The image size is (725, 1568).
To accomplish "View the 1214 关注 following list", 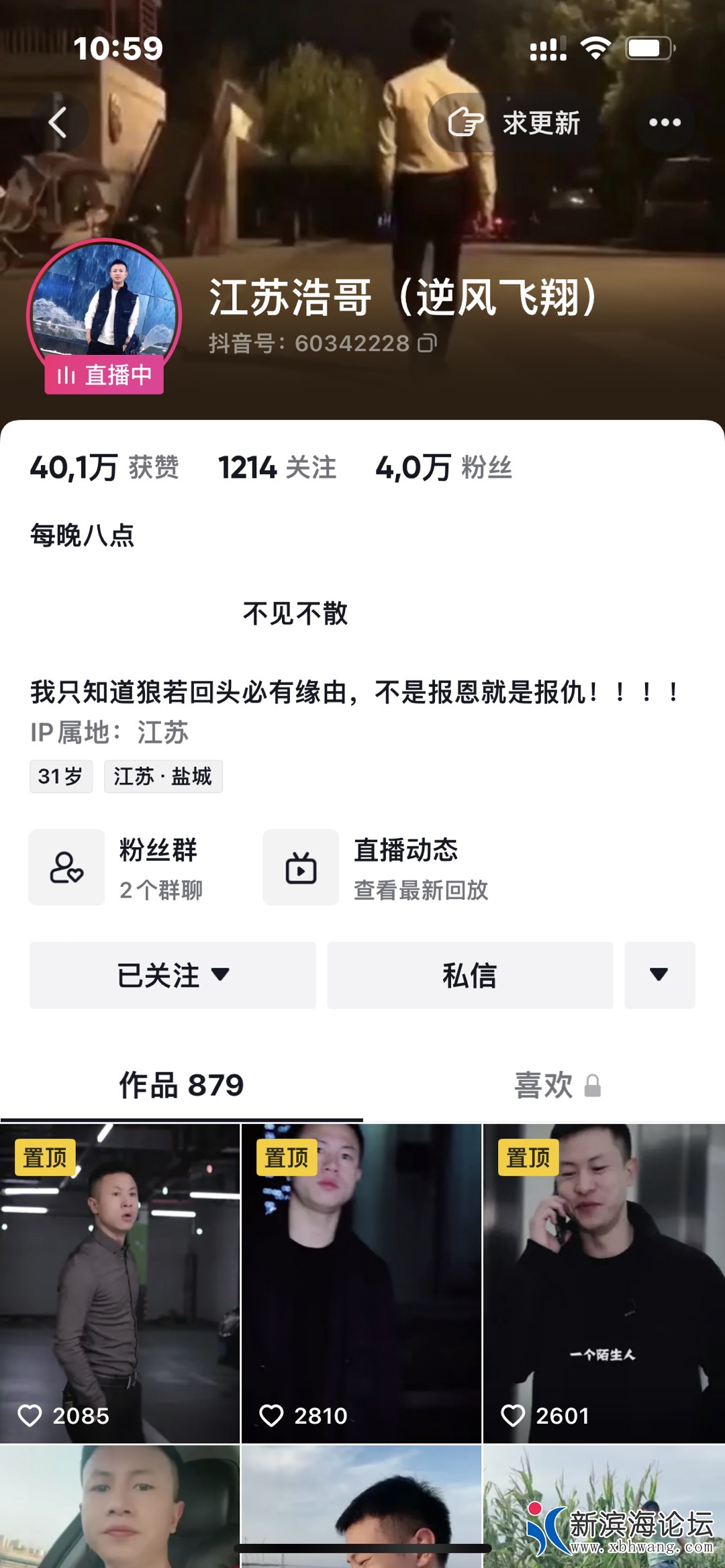I will click(277, 468).
